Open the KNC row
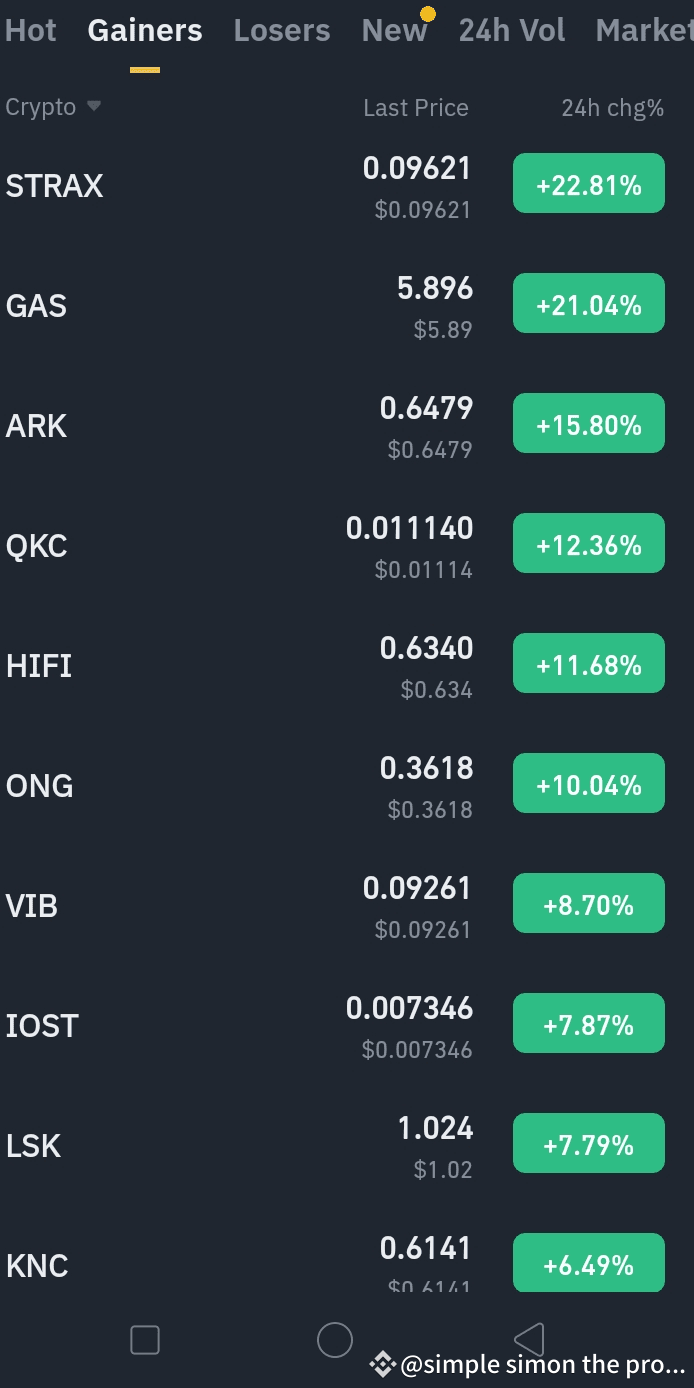The width and height of the screenshot is (694, 1388). [x=347, y=1262]
